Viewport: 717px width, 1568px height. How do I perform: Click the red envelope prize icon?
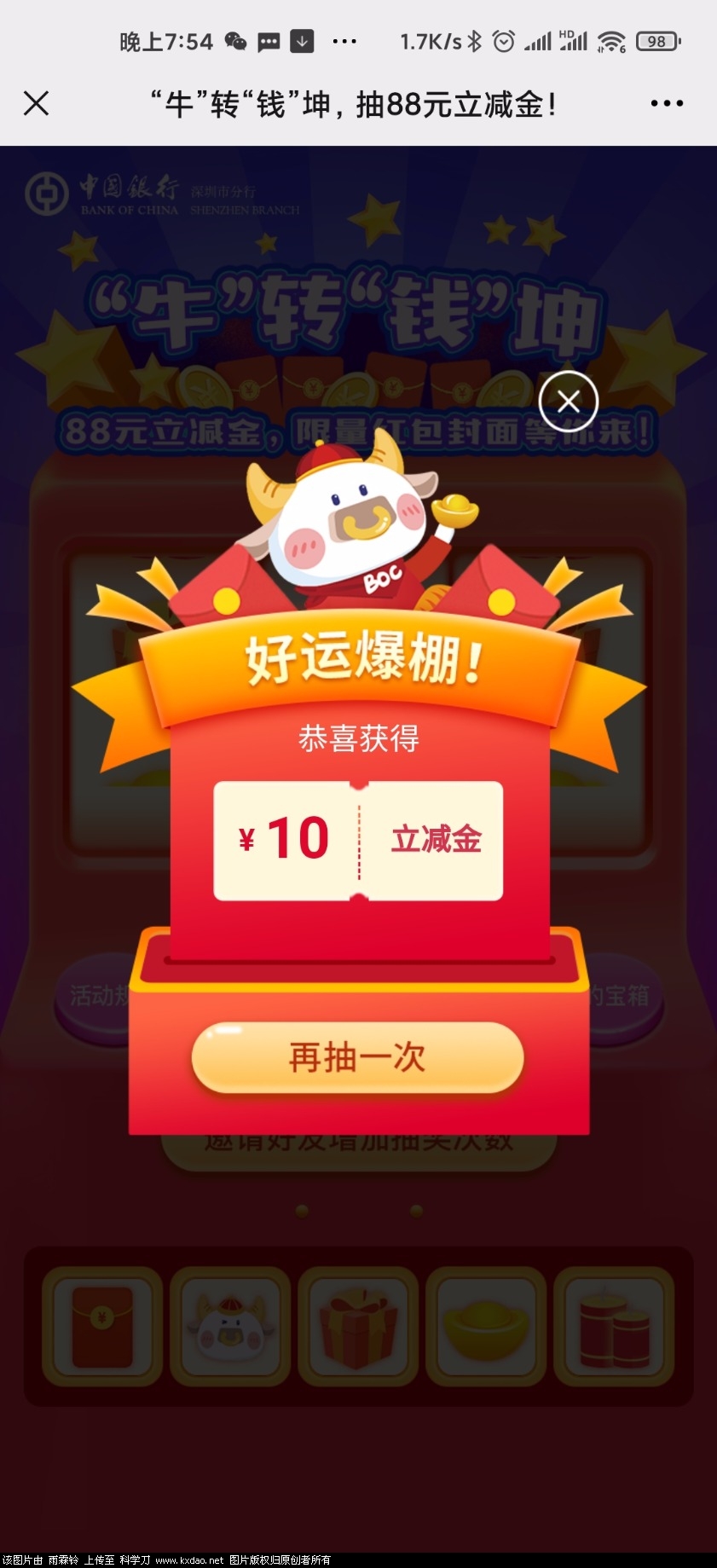[101, 1328]
